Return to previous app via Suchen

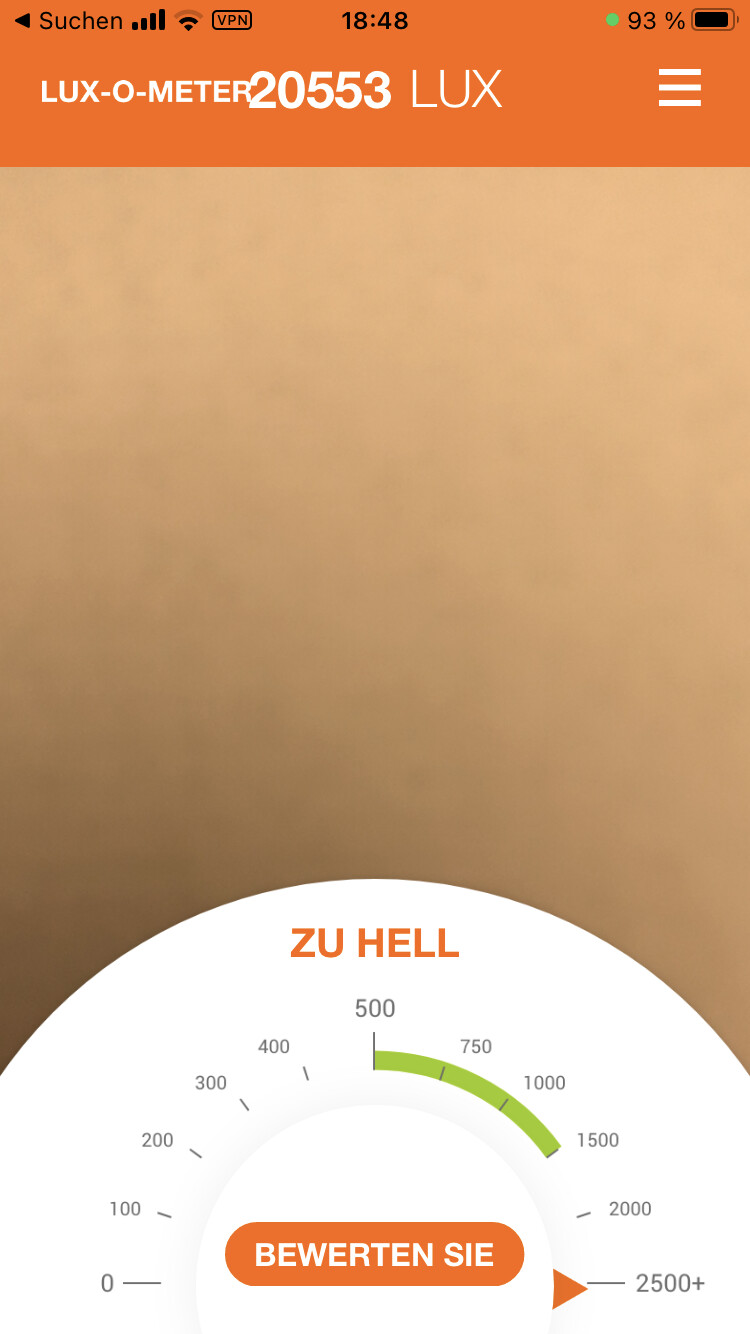coord(68,20)
